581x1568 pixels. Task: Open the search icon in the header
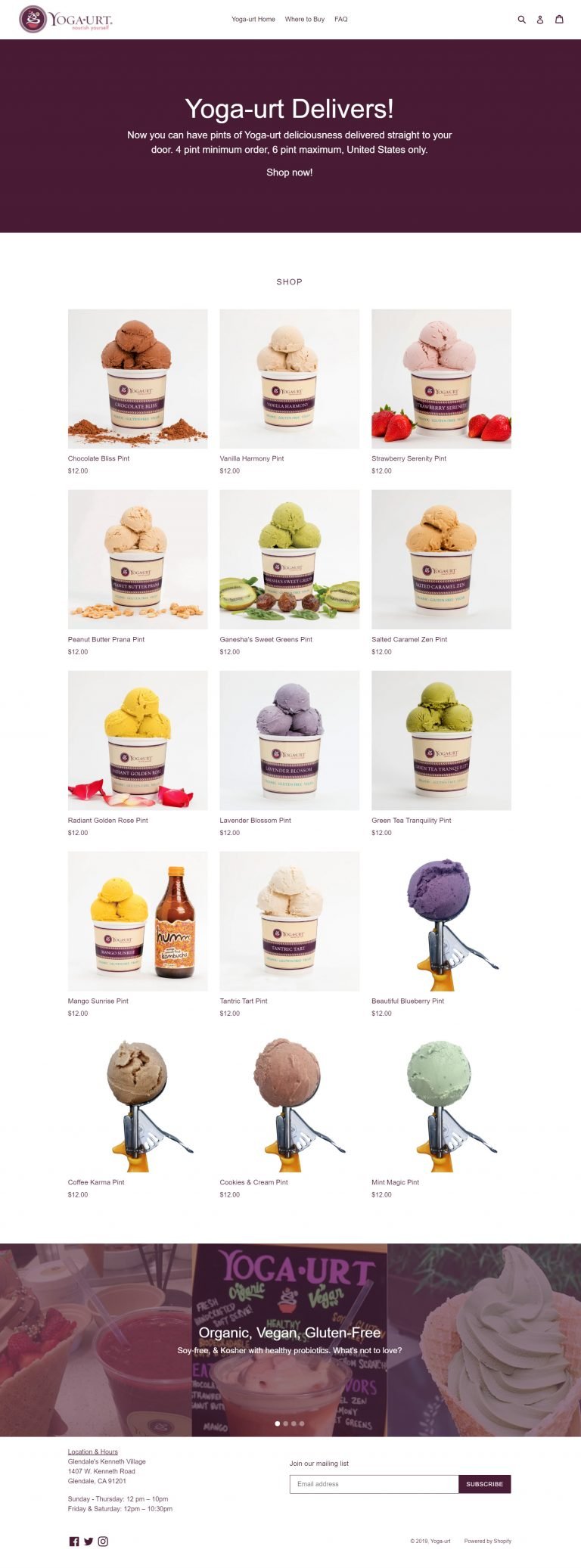click(x=521, y=20)
